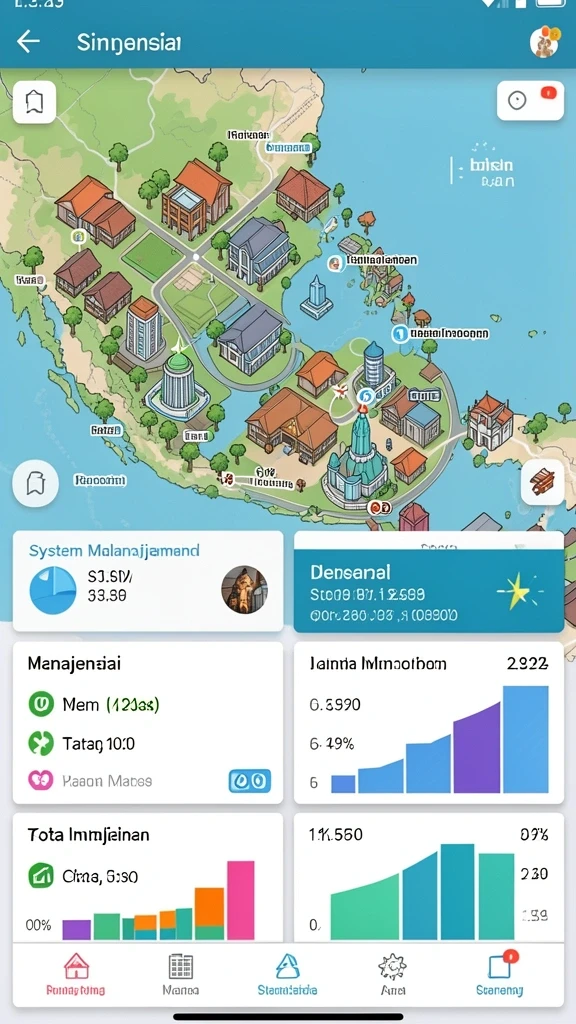Open the Scaneing tab with the red badge
Screen dimensions: 576x1024
[x=500, y=974]
